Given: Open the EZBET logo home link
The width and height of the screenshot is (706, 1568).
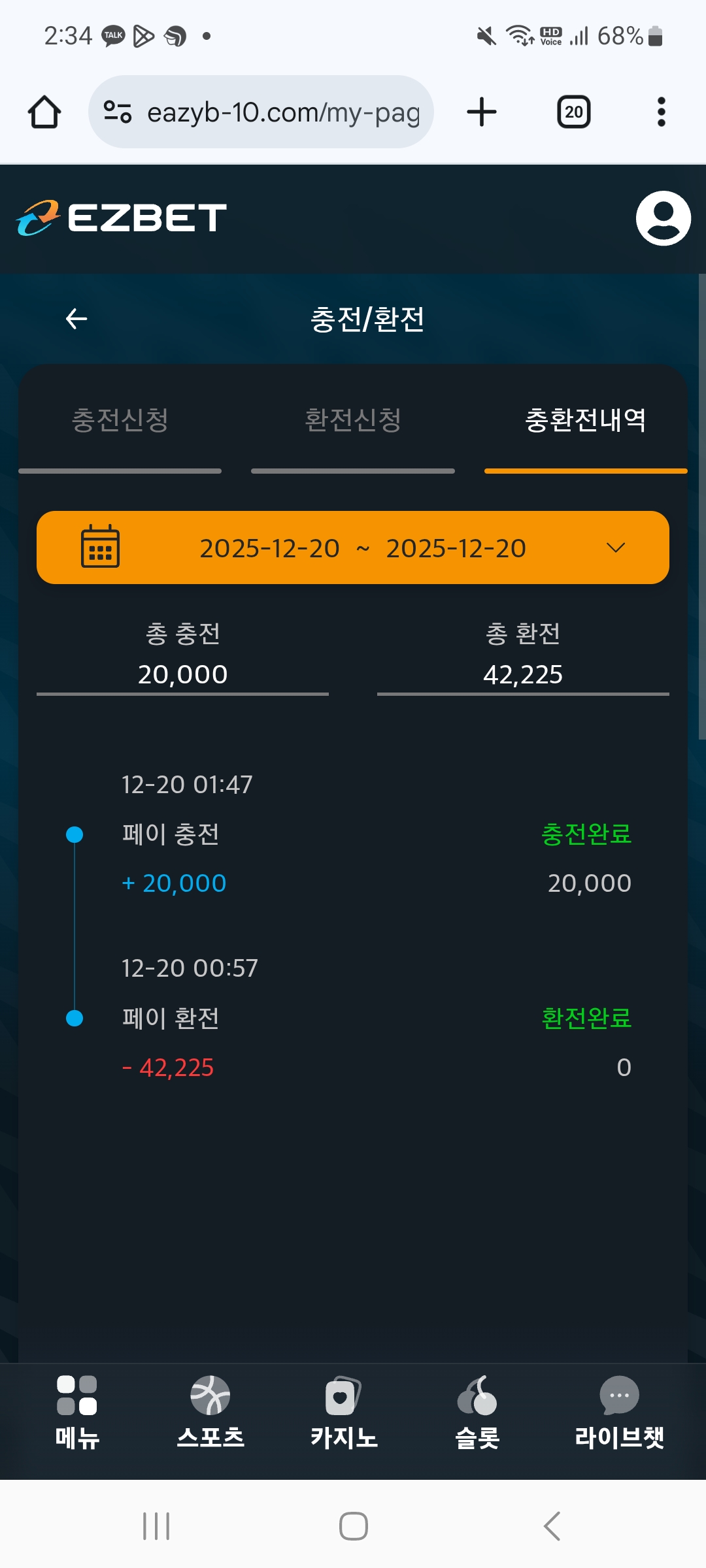Looking at the screenshot, I should pyautogui.click(x=122, y=218).
